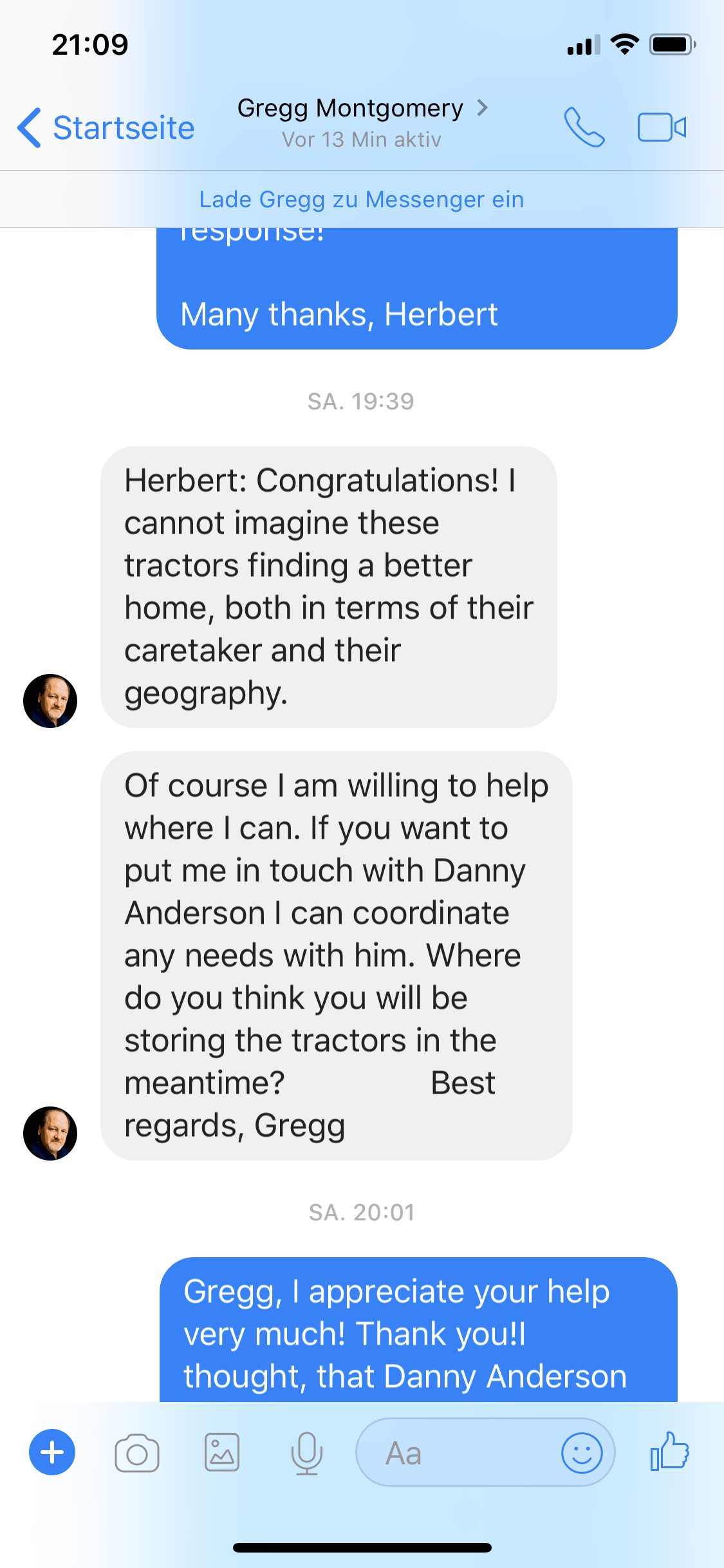The height and width of the screenshot is (1568, 724).
Task: Tap the Lade Gregg zu Messenger ein link
Action: tap(362, 200)
